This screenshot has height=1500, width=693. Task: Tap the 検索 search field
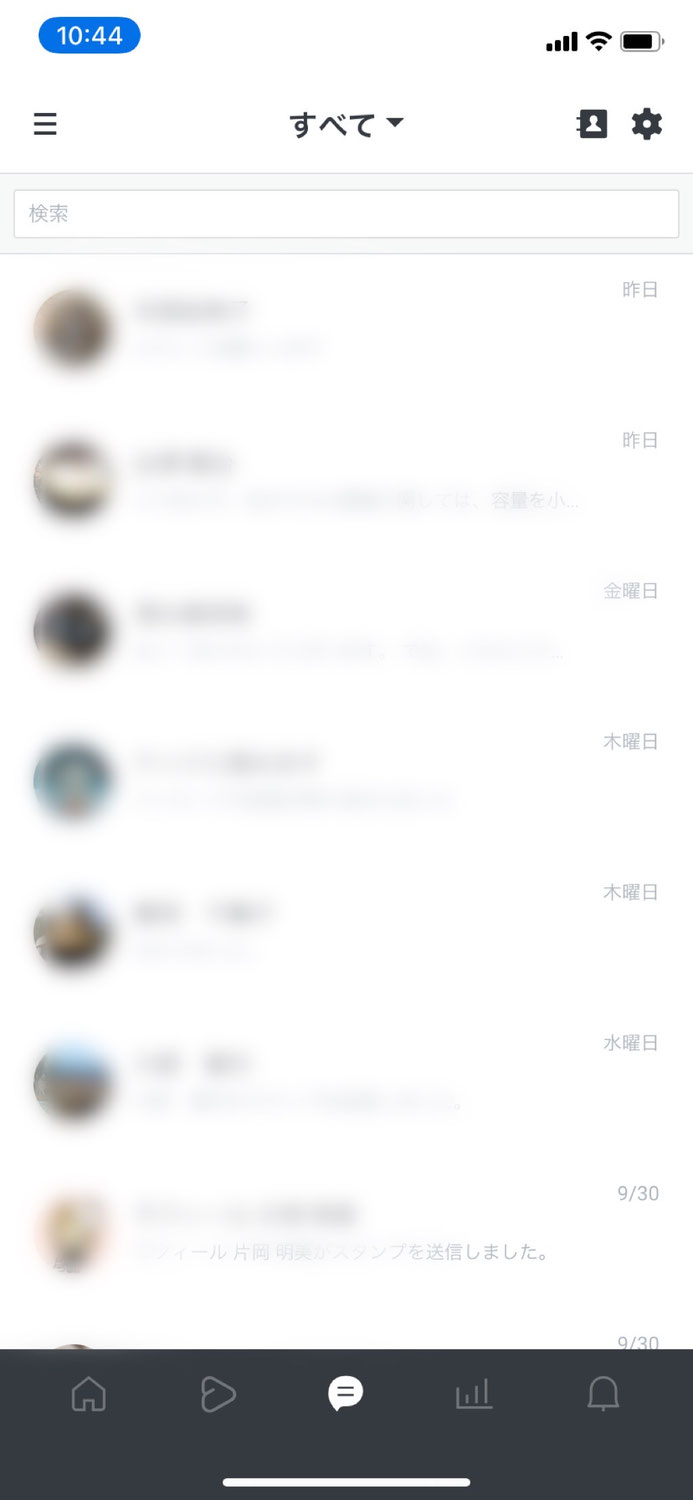tap(346, 214)
